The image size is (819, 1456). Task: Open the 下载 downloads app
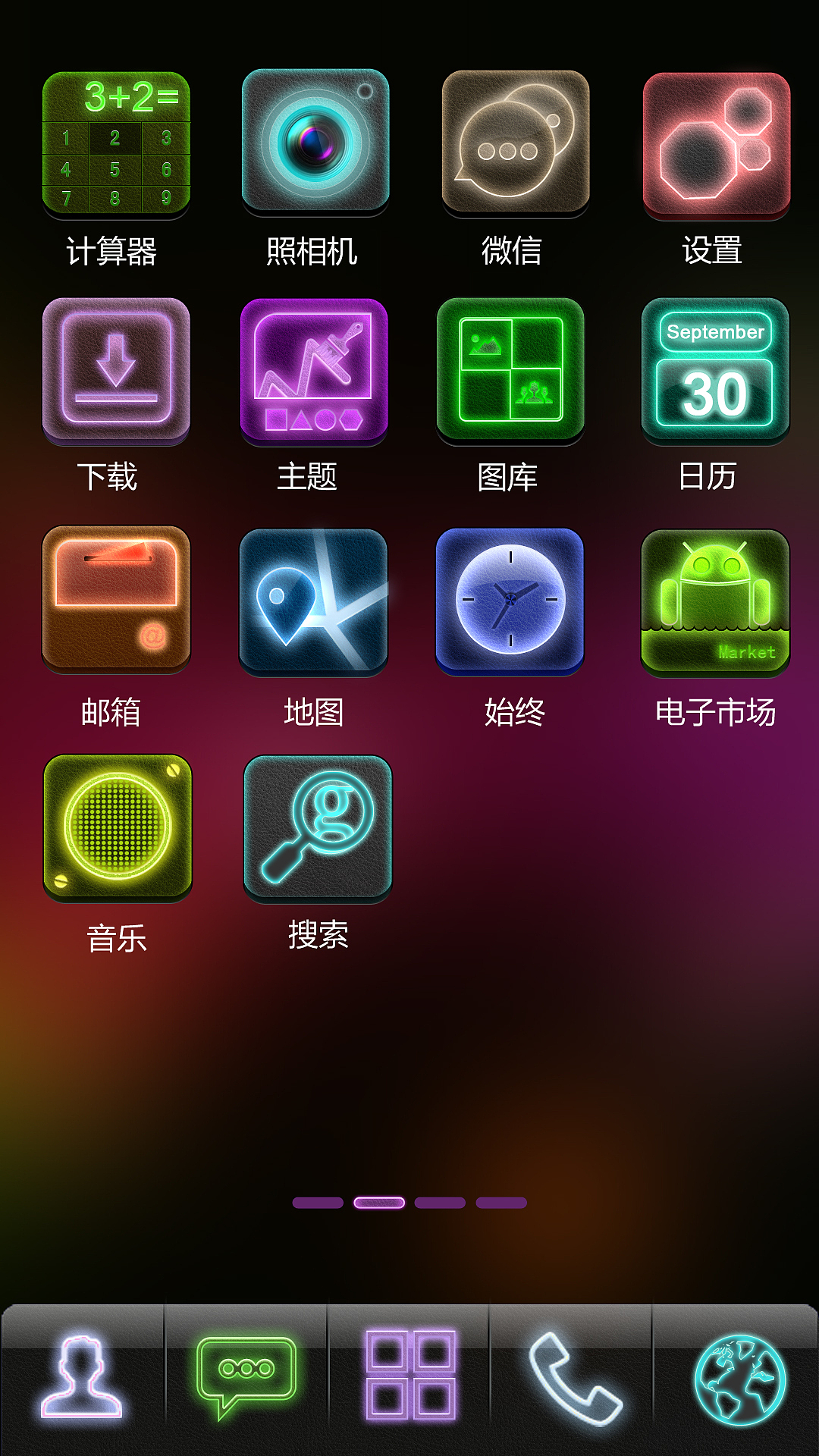pos(115,372)
